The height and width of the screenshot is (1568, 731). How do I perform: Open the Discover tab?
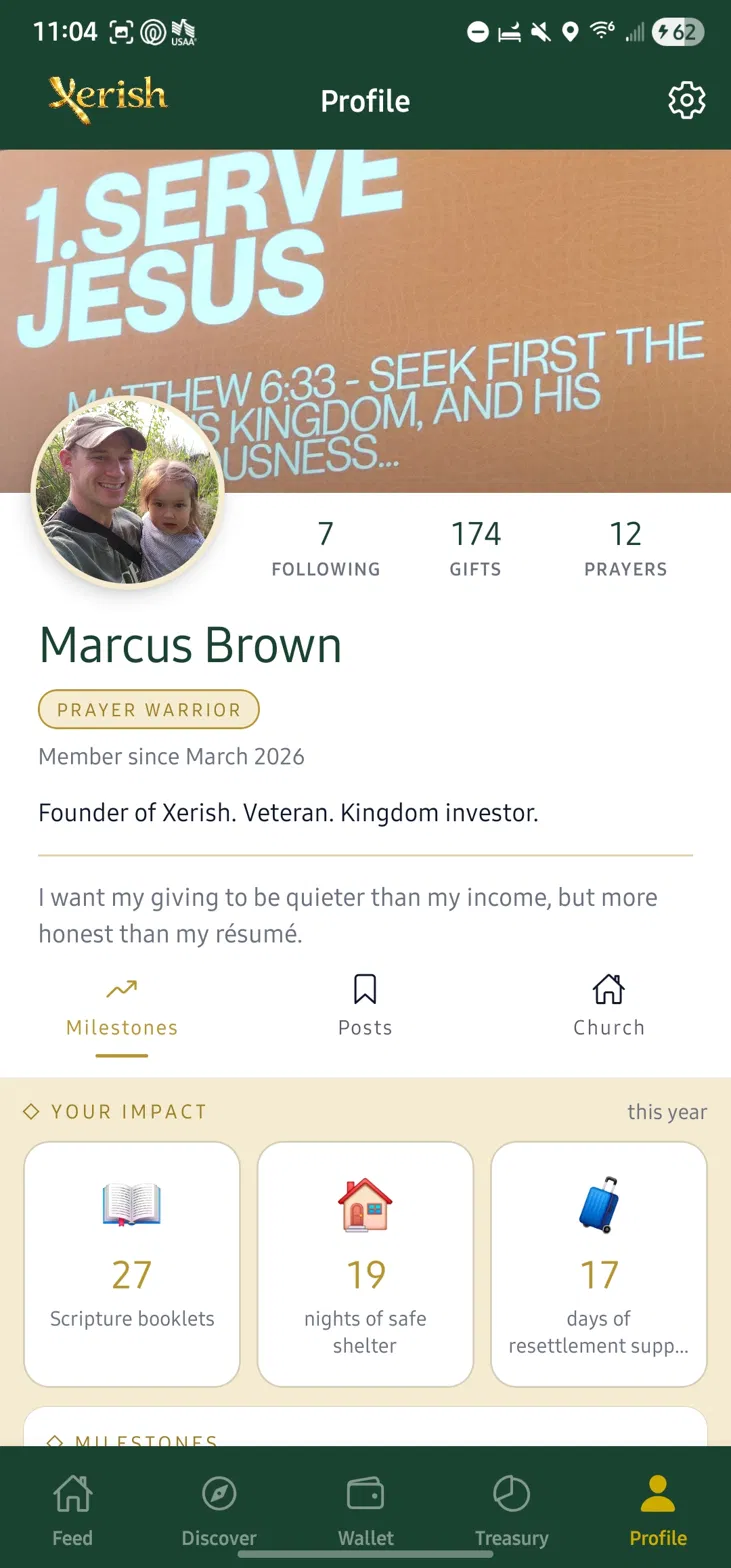click(219, 1510)
